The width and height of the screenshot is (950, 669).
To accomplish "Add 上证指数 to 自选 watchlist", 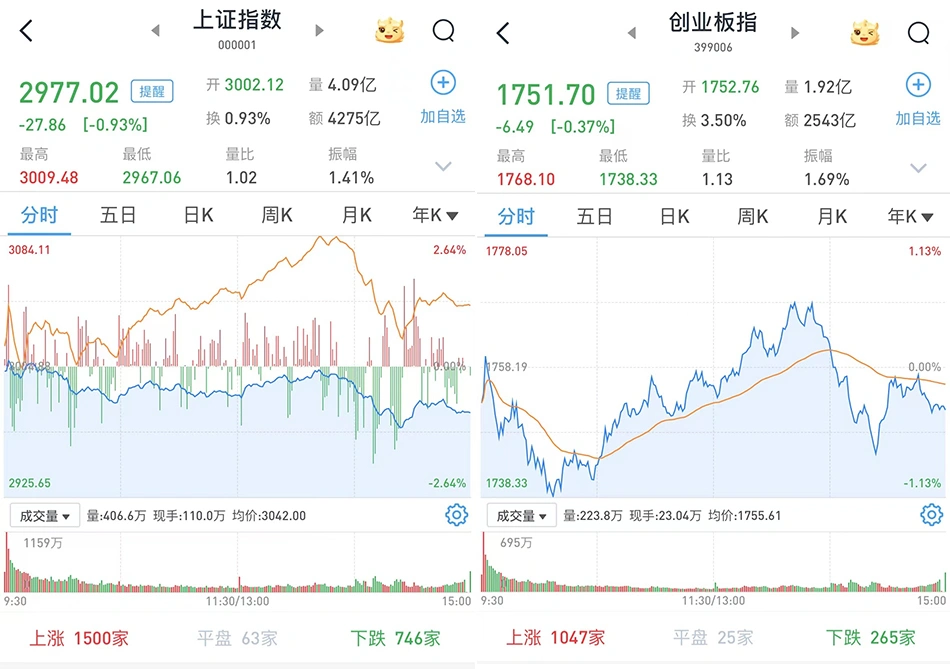I will [443, 97].
